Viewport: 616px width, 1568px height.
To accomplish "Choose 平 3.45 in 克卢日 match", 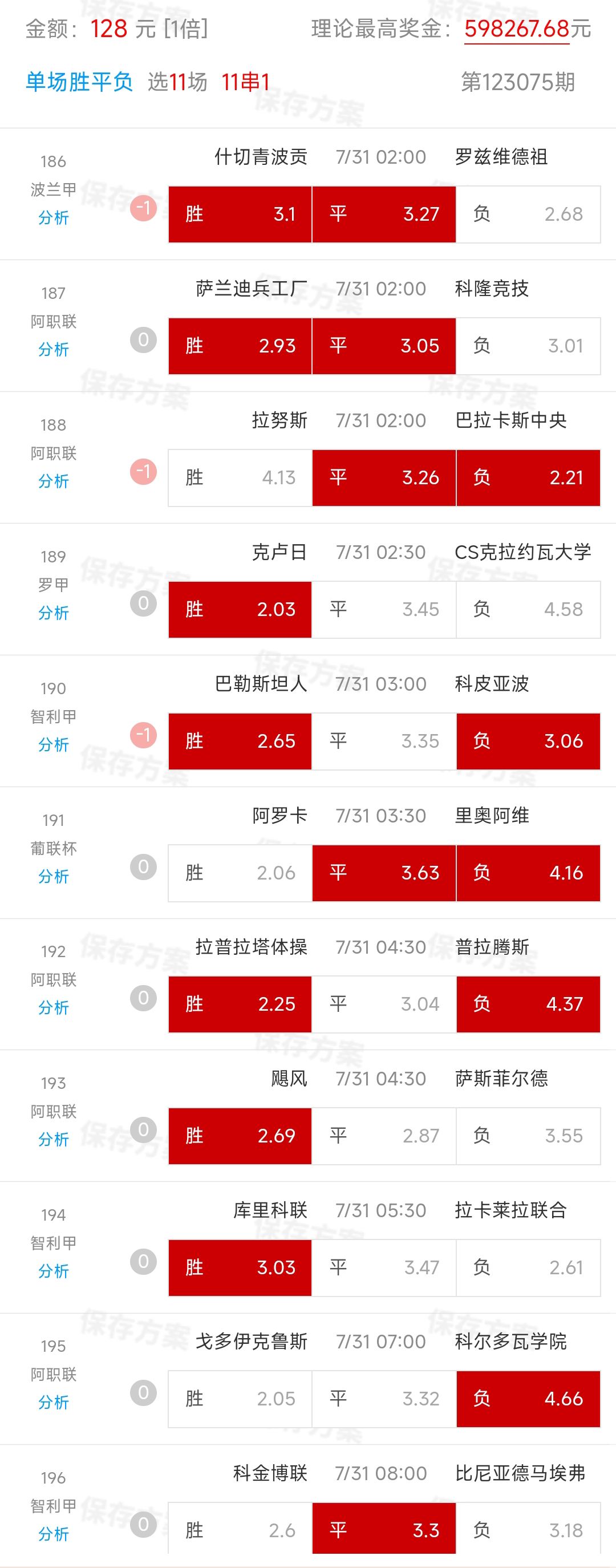I will point(383,609).
